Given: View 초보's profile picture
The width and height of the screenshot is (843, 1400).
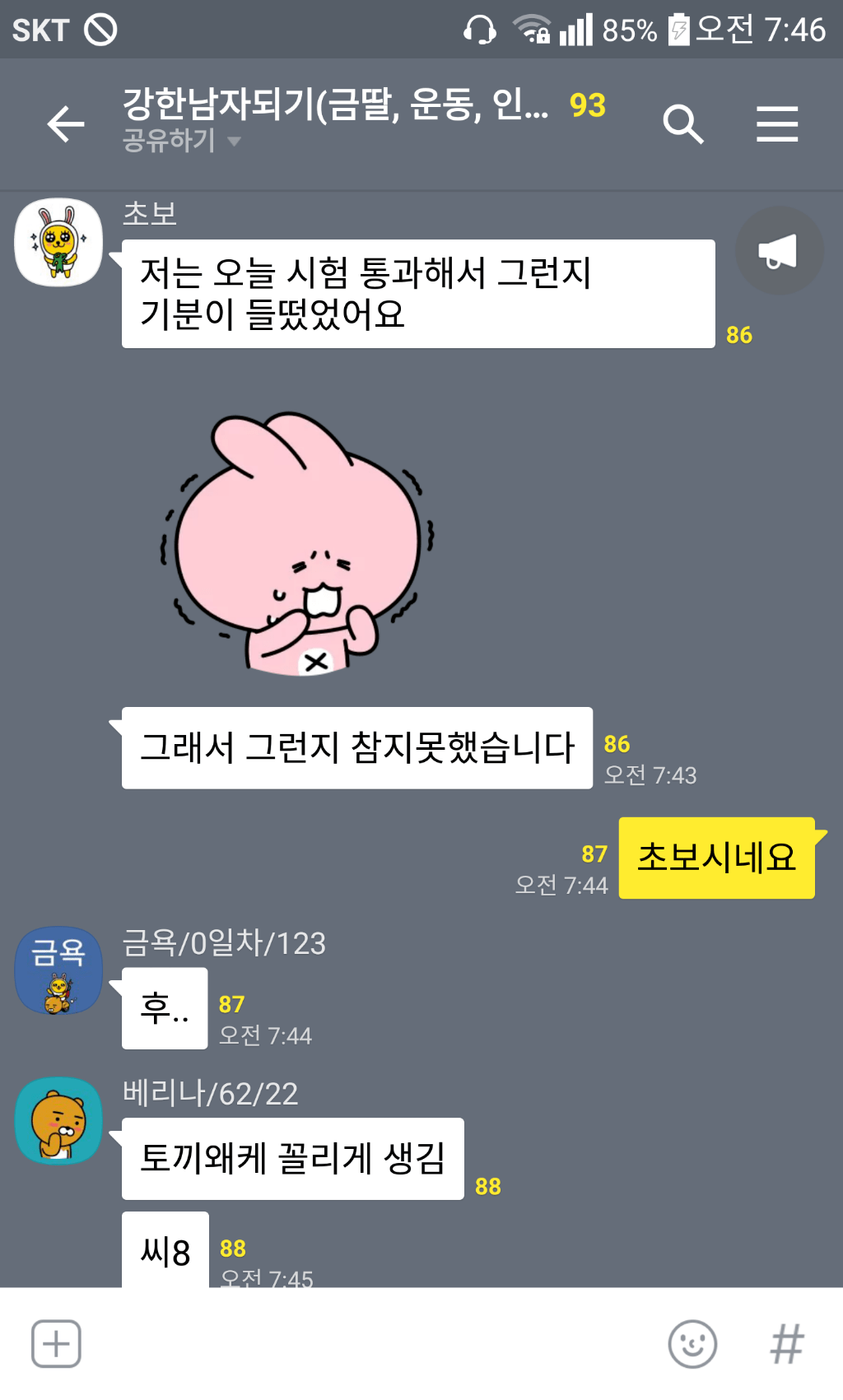Looking at the screenshot, I should [x=58, y=242].
